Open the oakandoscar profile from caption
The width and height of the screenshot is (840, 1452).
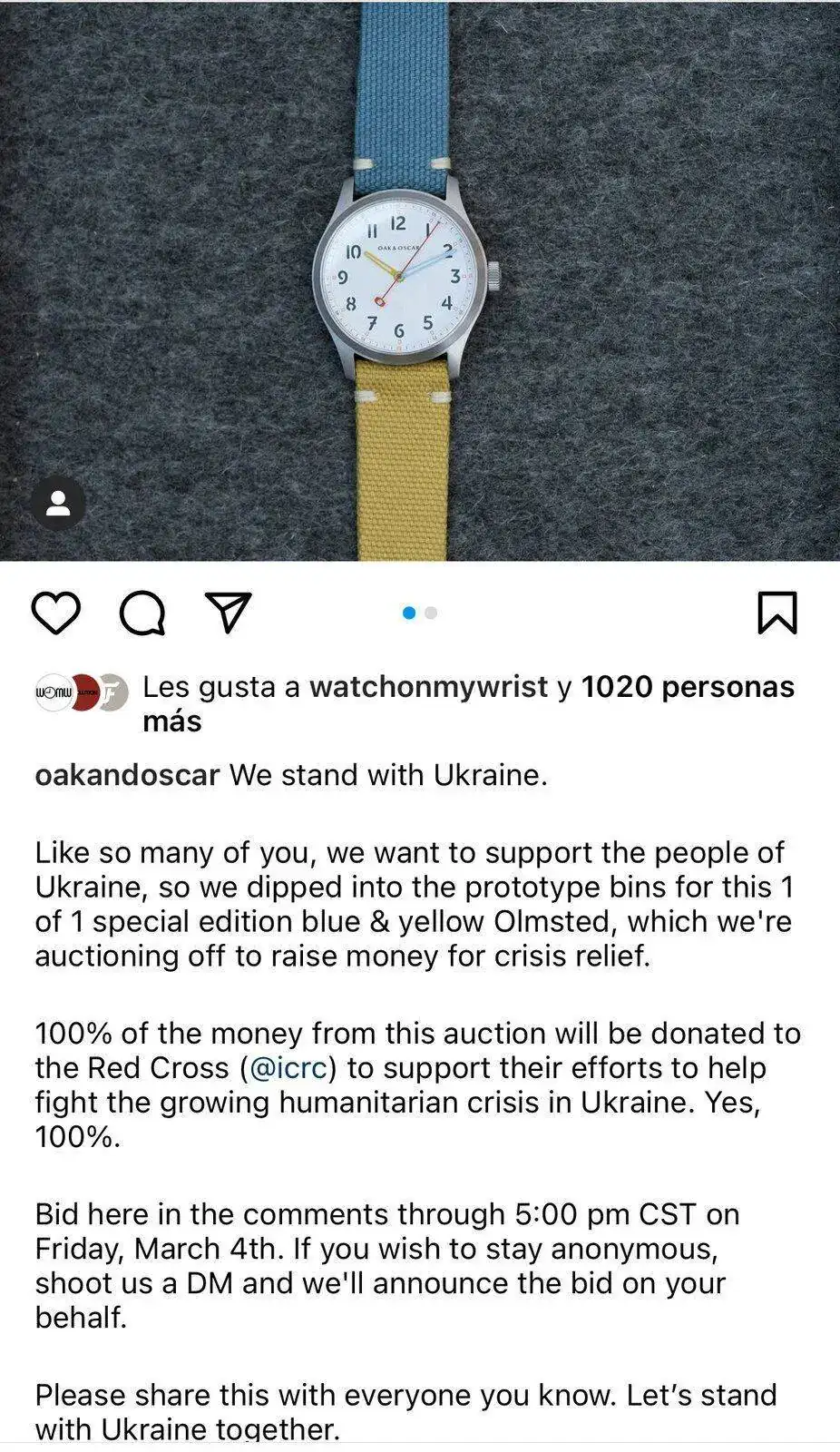click(x=127, y=775)
